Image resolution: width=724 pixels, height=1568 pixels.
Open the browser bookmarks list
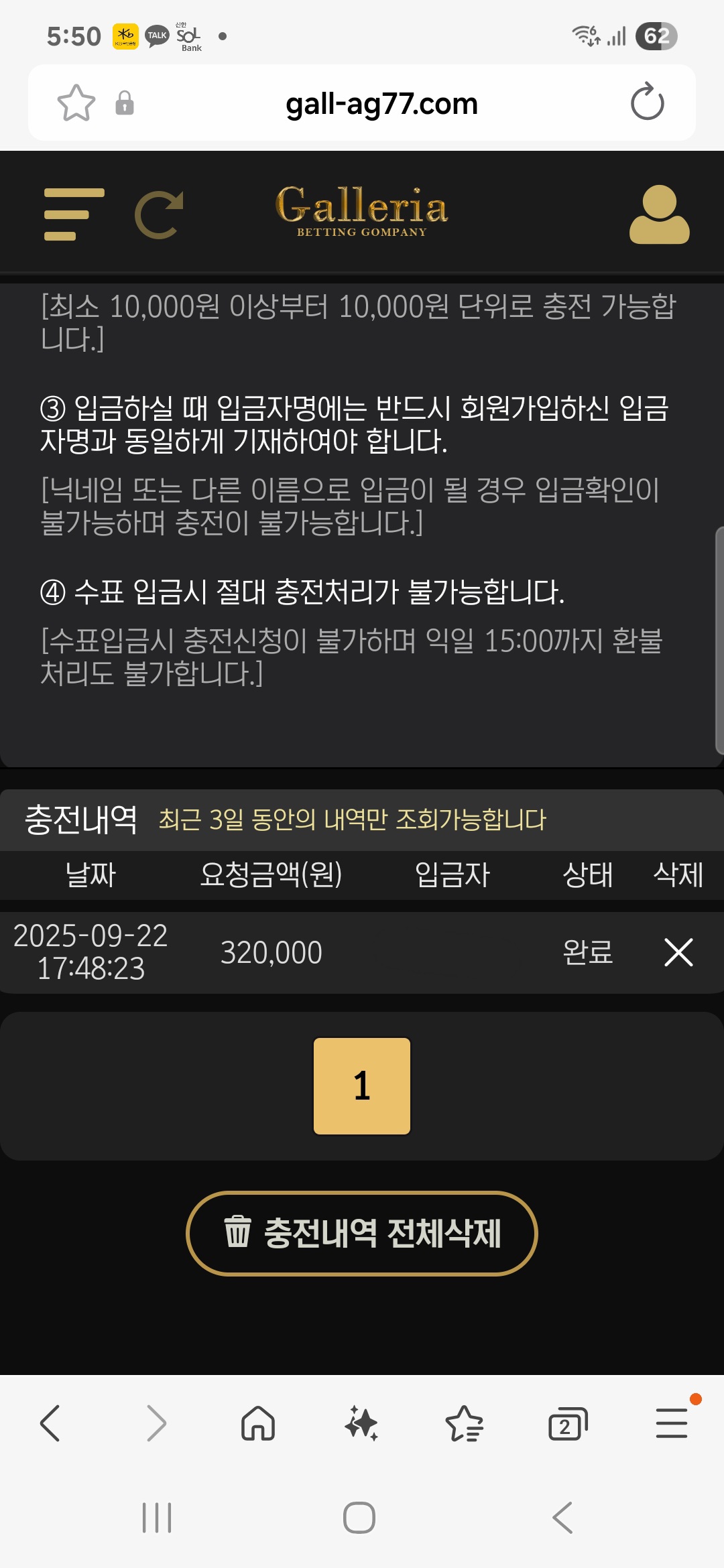pyautogui.click(x=465, y=1423)
